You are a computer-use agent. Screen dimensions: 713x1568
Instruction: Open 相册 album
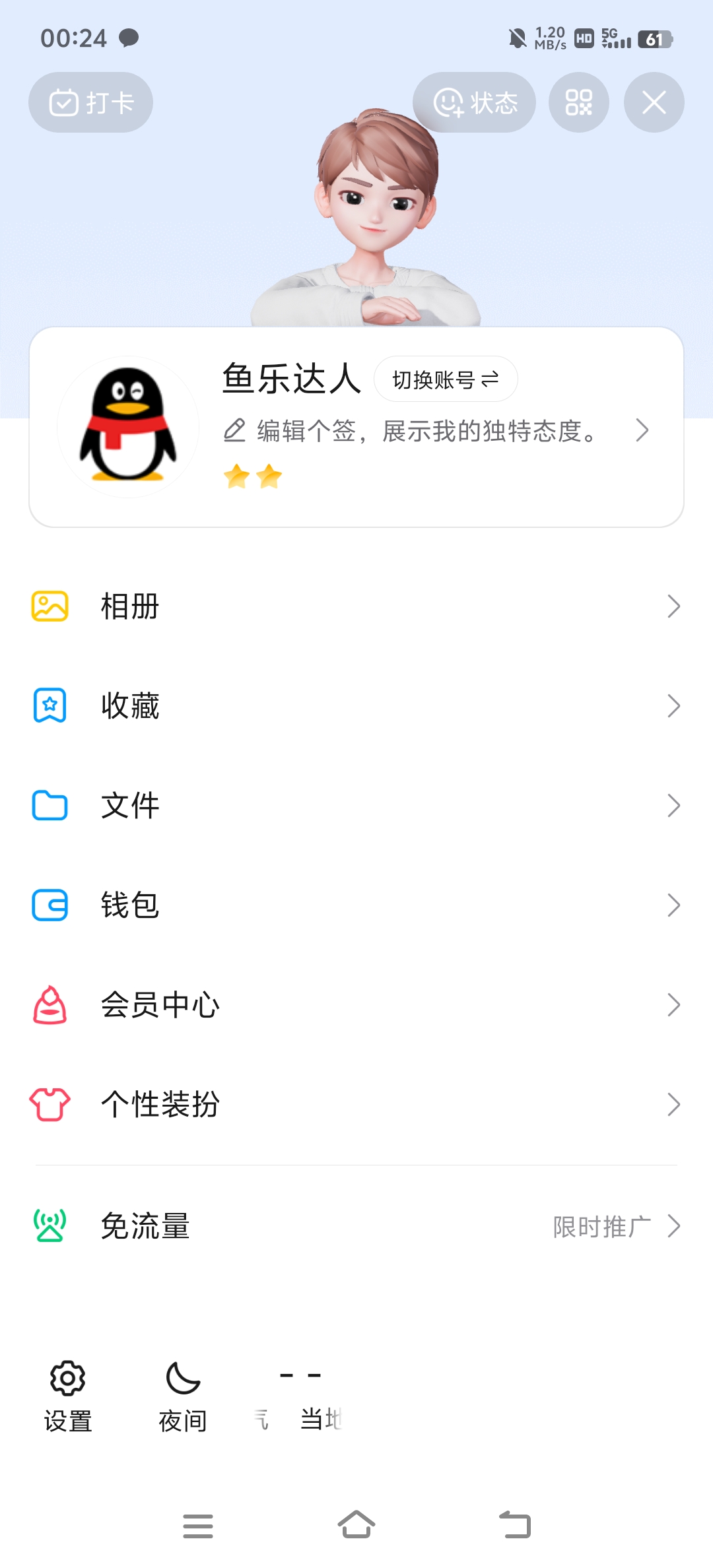click(356, 606)
